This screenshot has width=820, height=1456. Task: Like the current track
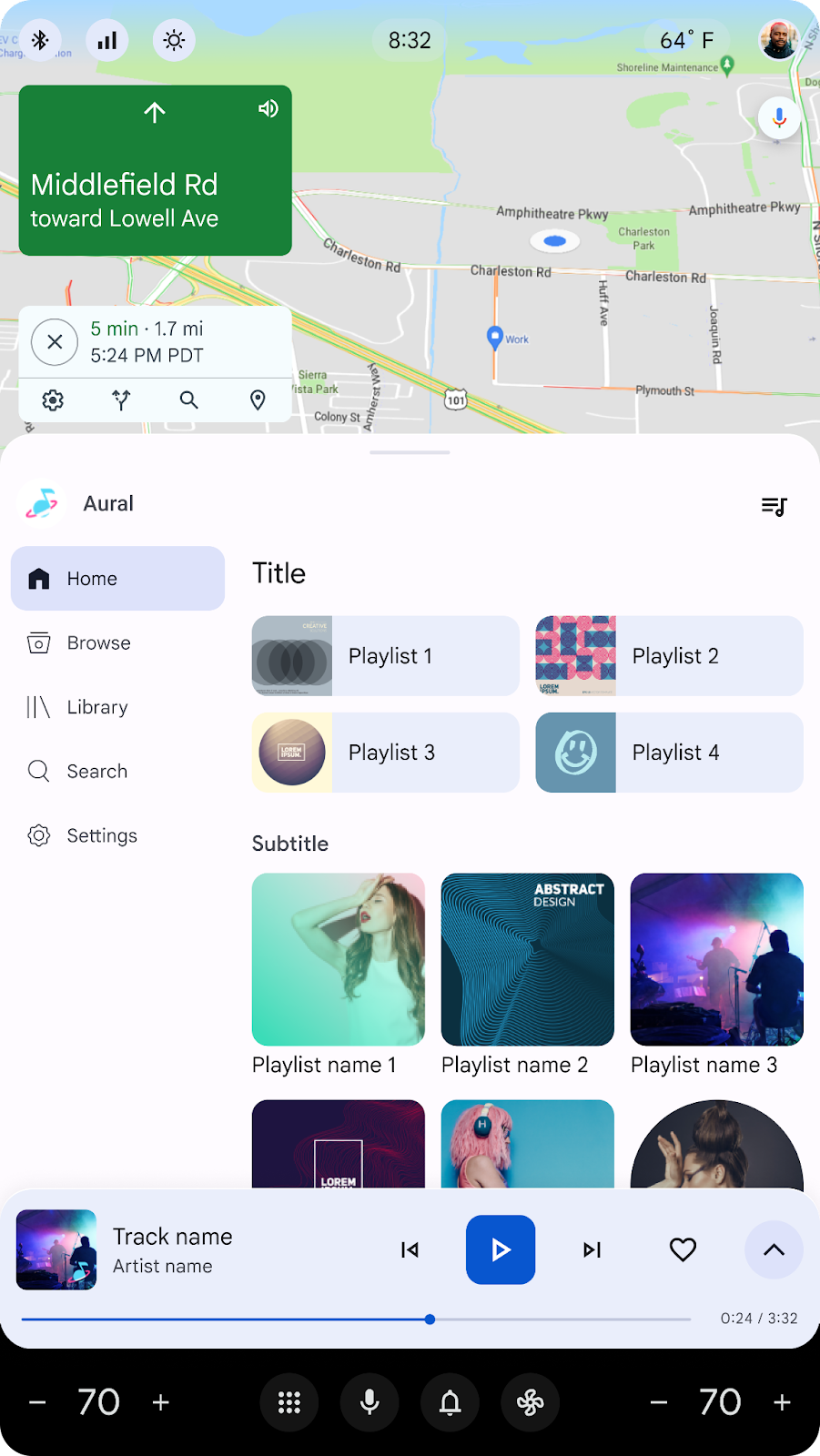click(x=683, y=1249)
